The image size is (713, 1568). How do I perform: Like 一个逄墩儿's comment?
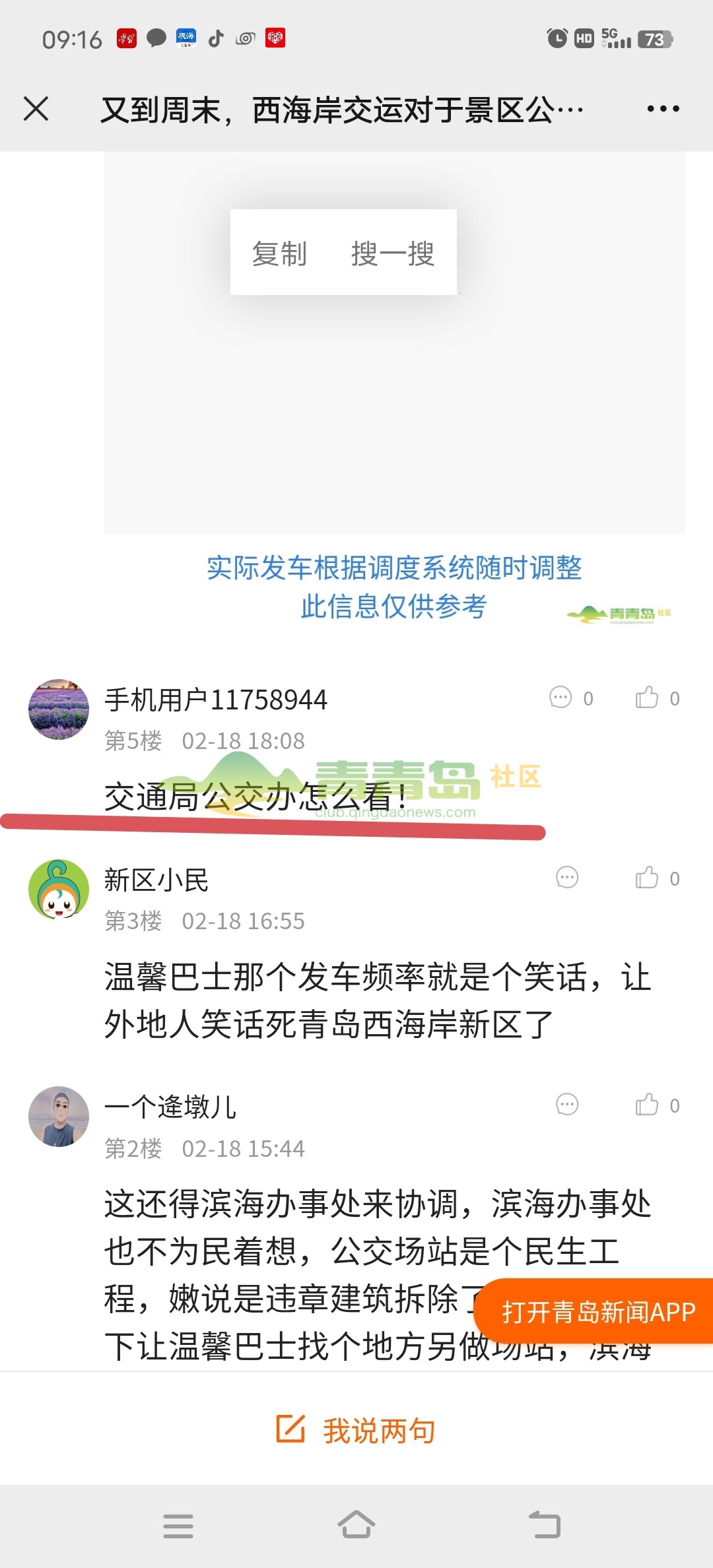(647, 1105)
